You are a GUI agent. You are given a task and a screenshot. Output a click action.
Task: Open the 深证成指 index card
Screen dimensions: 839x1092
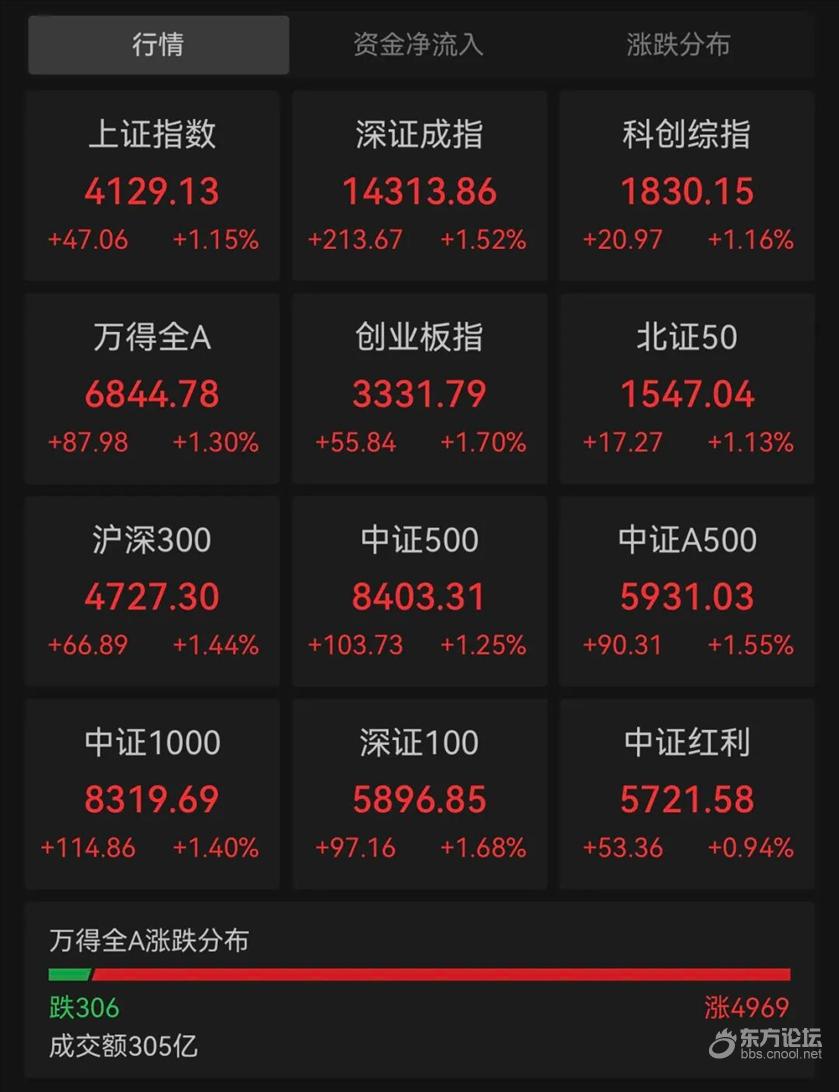[x=419, y=186]
